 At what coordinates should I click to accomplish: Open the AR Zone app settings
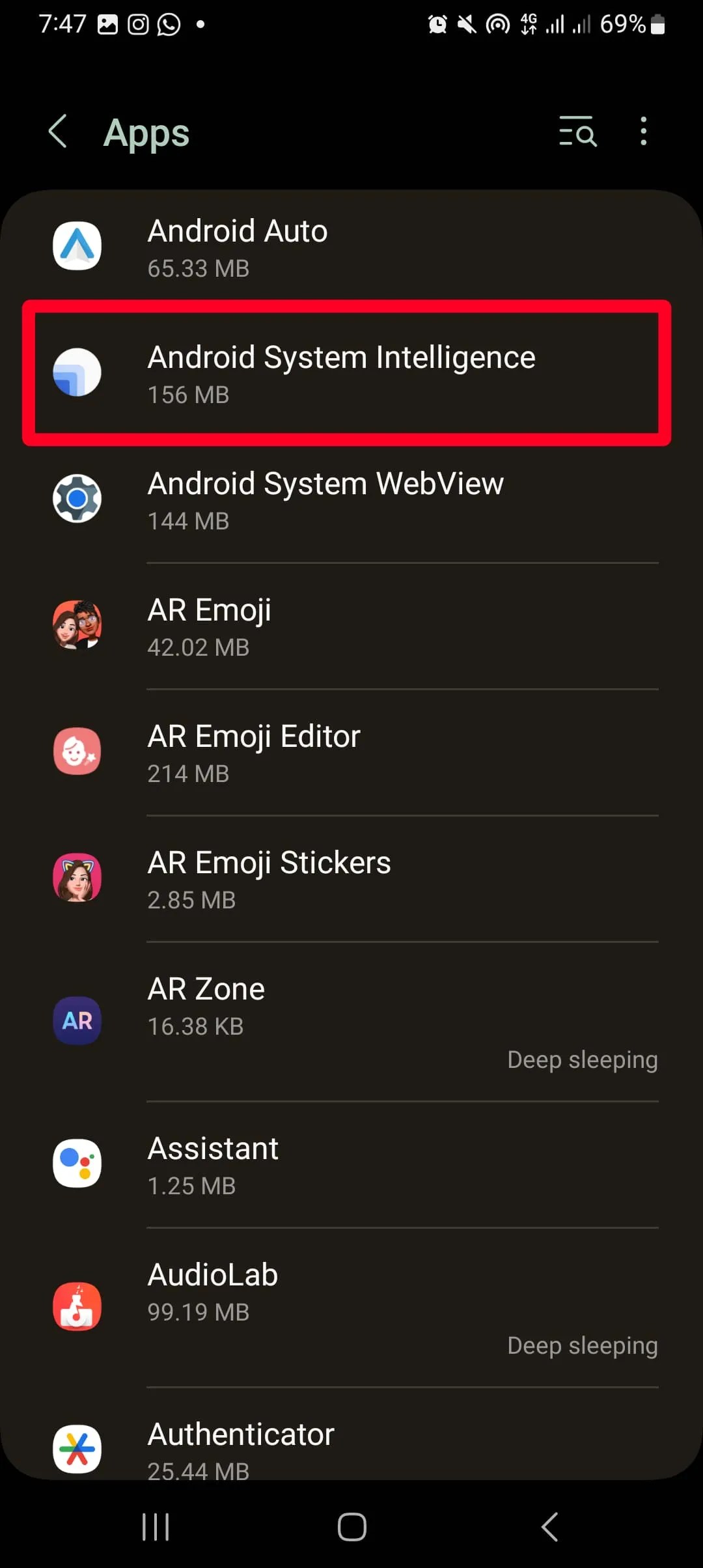point(351,1021)
